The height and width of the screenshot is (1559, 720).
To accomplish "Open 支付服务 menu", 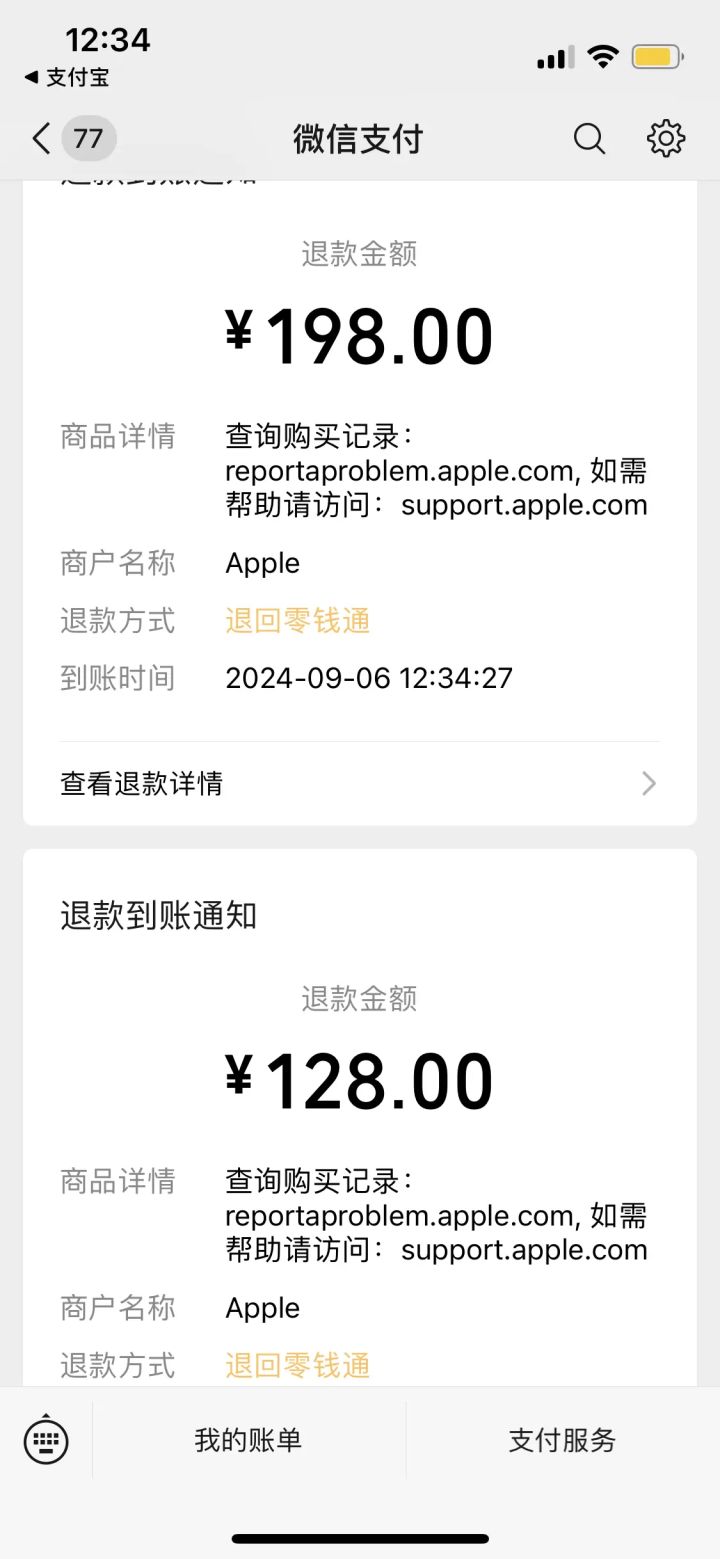I will coord(563,1441).
